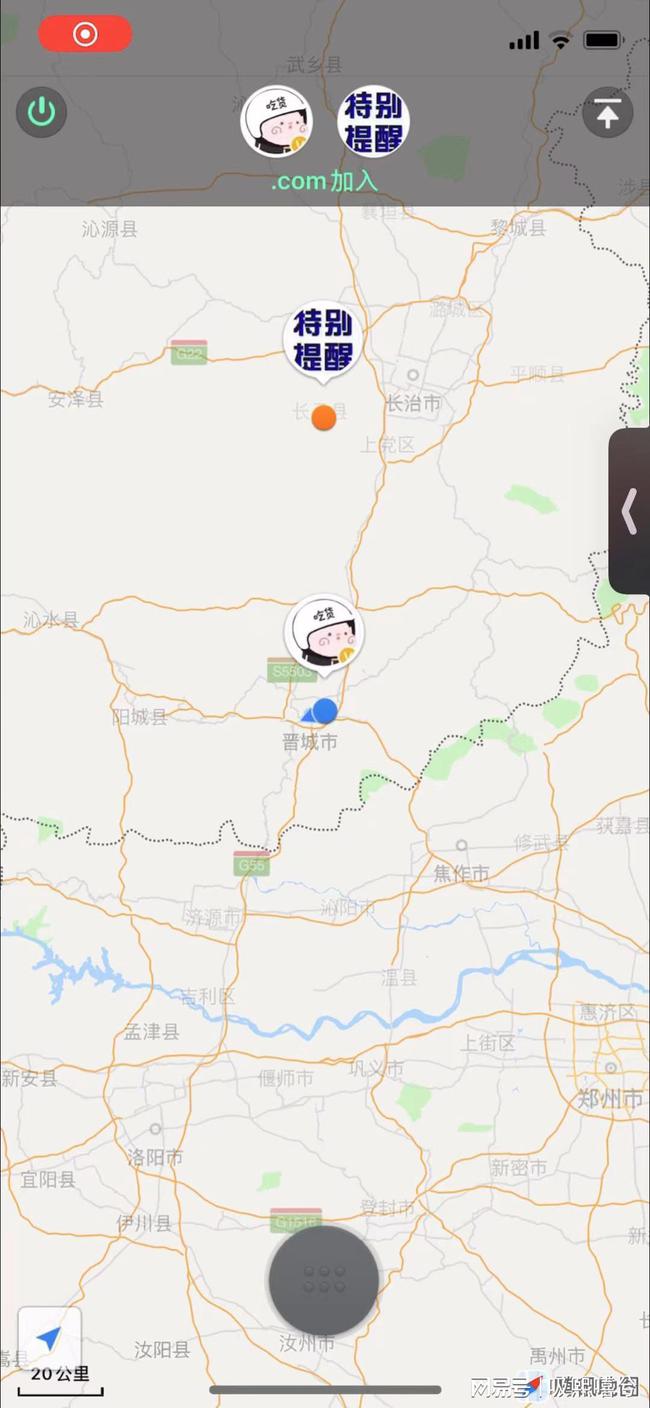Select the 吃货 avatar in the top bar
The width and height of the screenshot is (650, 1408).
point(277,122)
